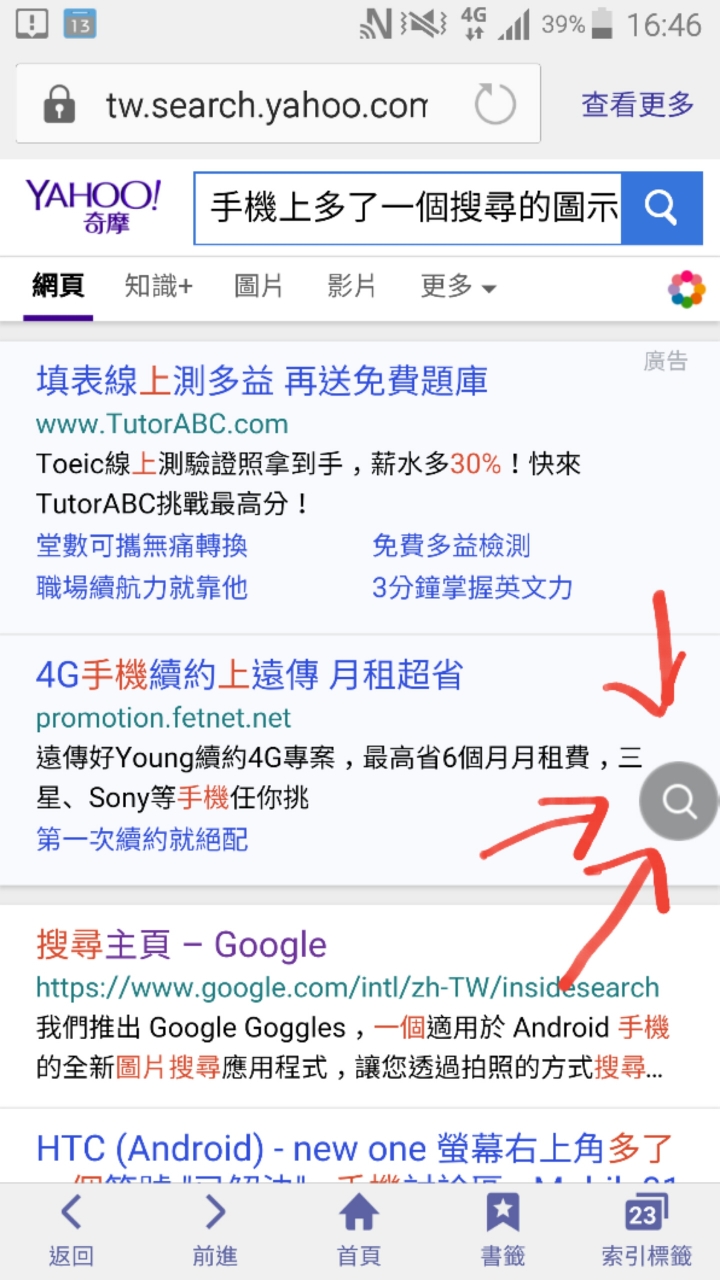Screen dimensions: 720x1280
Task: Open ad 4G手機續約上遠傳 月租超省
Action: point(250,675)
